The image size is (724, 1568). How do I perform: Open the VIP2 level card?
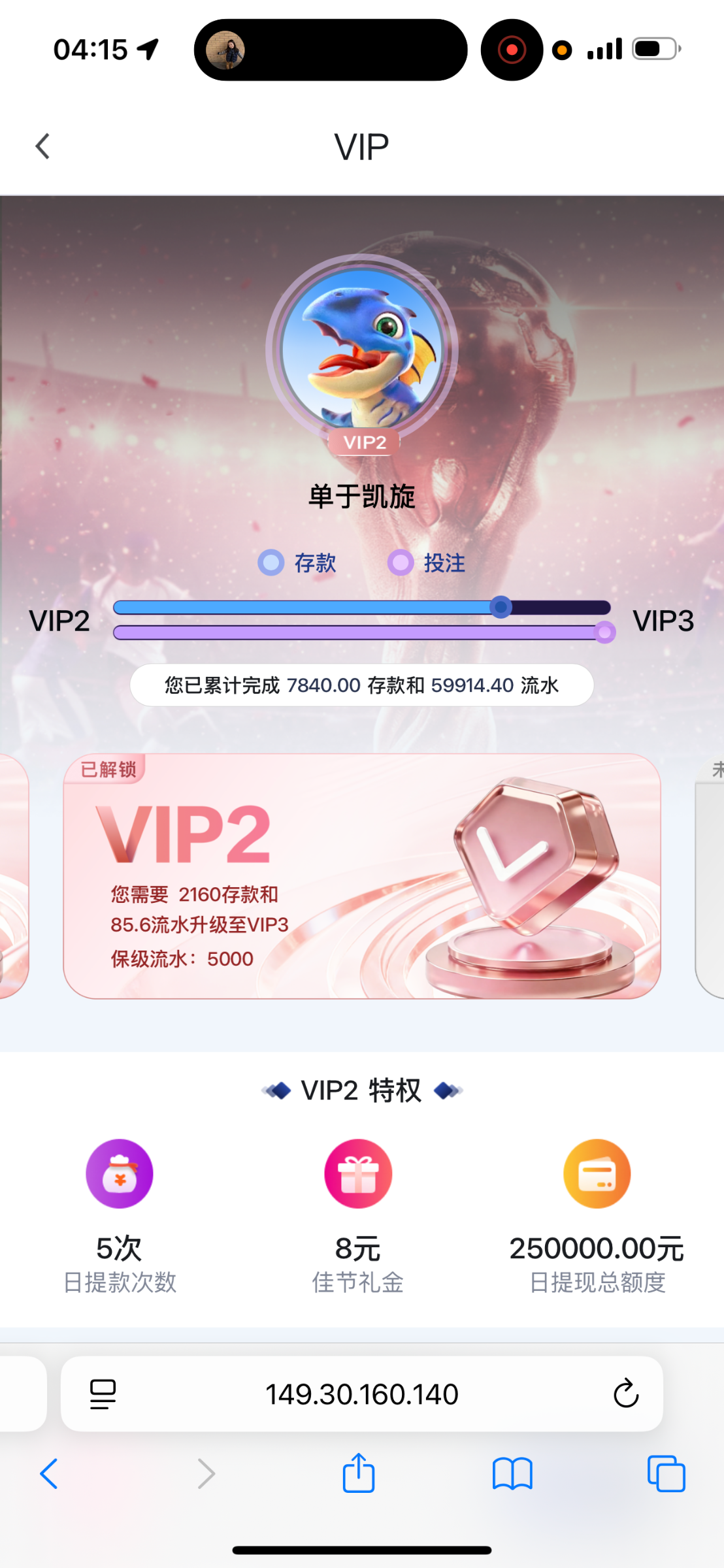361,875
